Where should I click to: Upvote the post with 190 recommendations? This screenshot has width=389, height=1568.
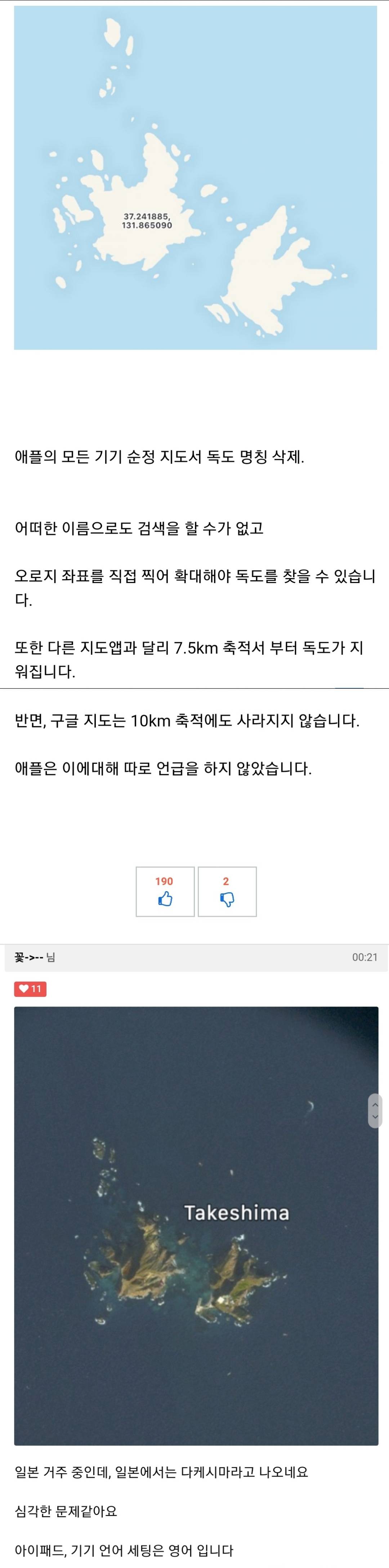pyautogui.click(x=165, y=891)
